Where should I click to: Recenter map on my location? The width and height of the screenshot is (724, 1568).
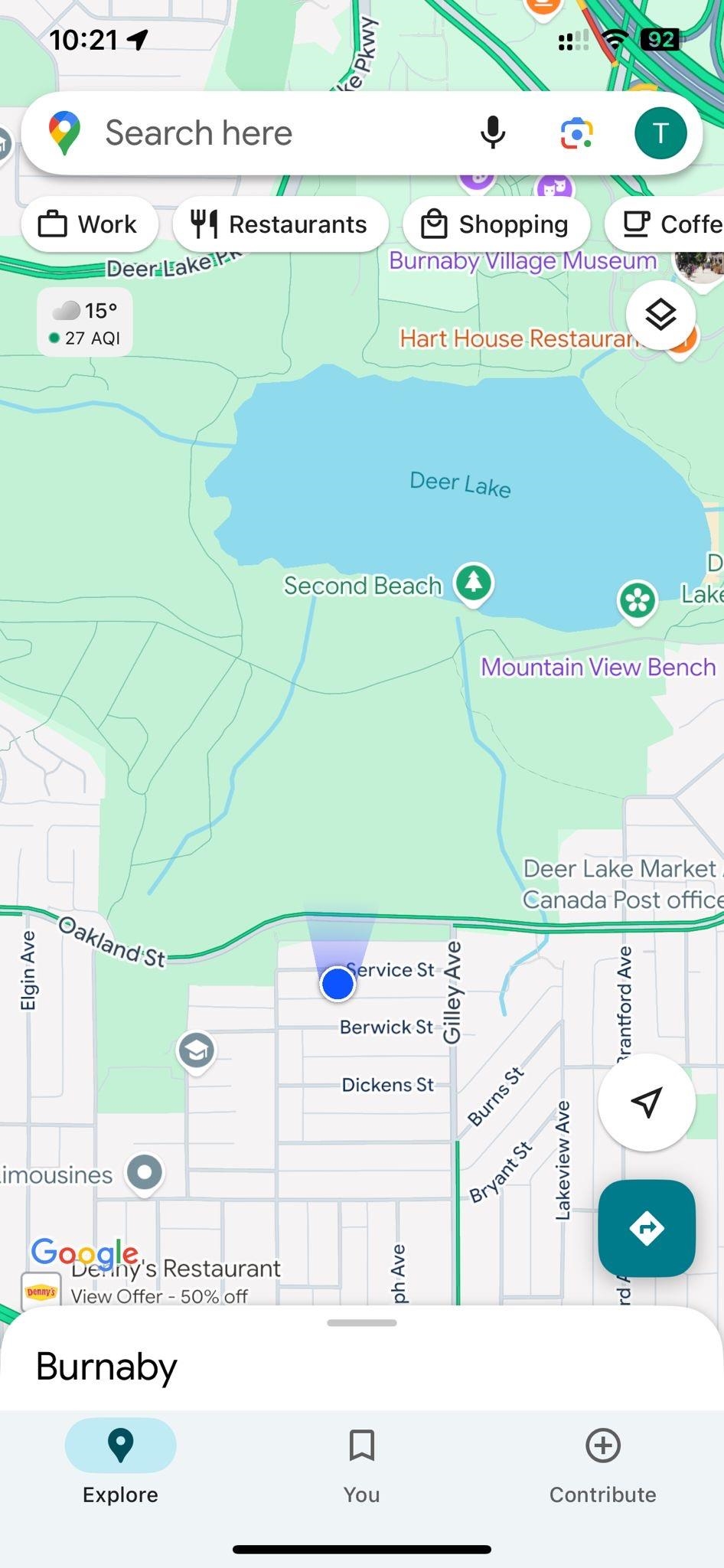pos(646,1102)
